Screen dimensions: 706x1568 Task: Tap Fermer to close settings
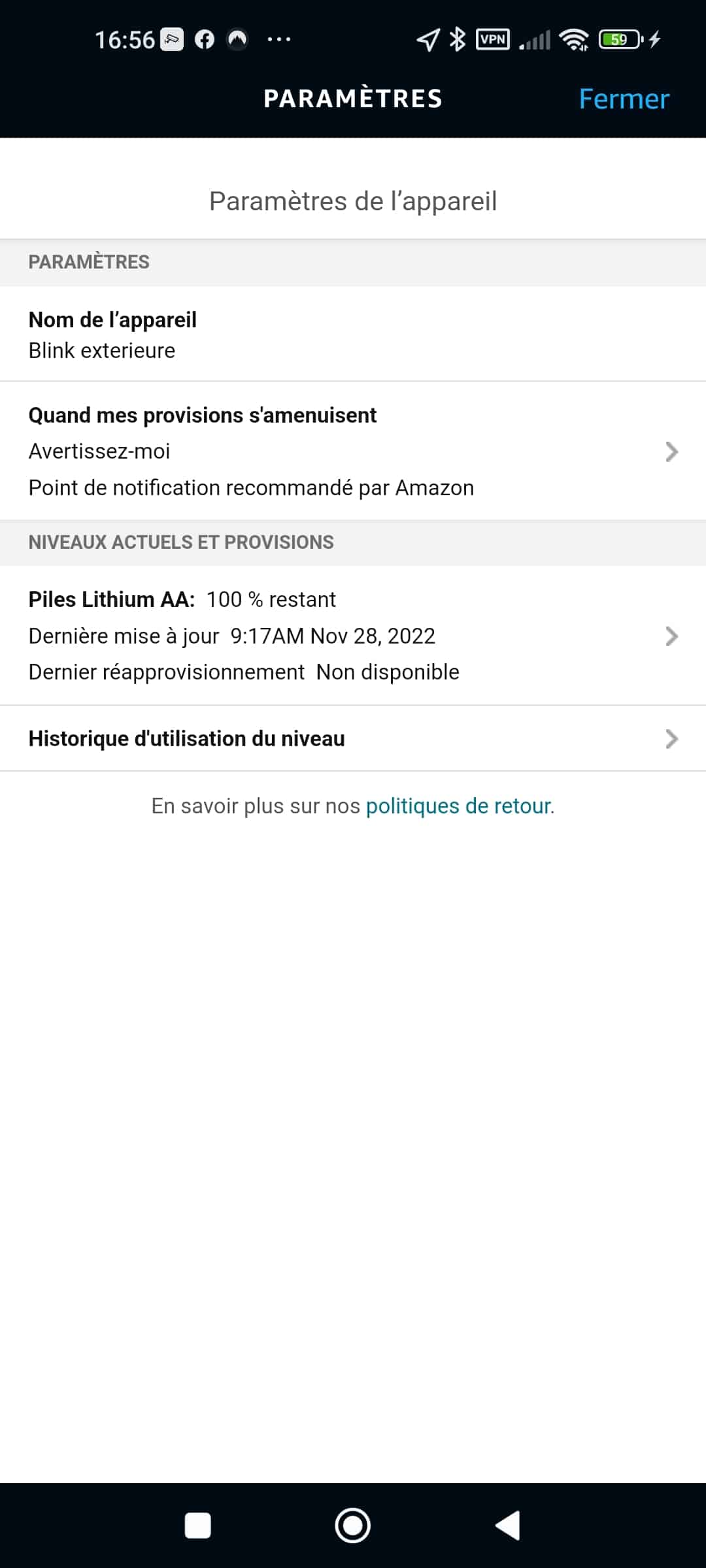coord(624,99)
